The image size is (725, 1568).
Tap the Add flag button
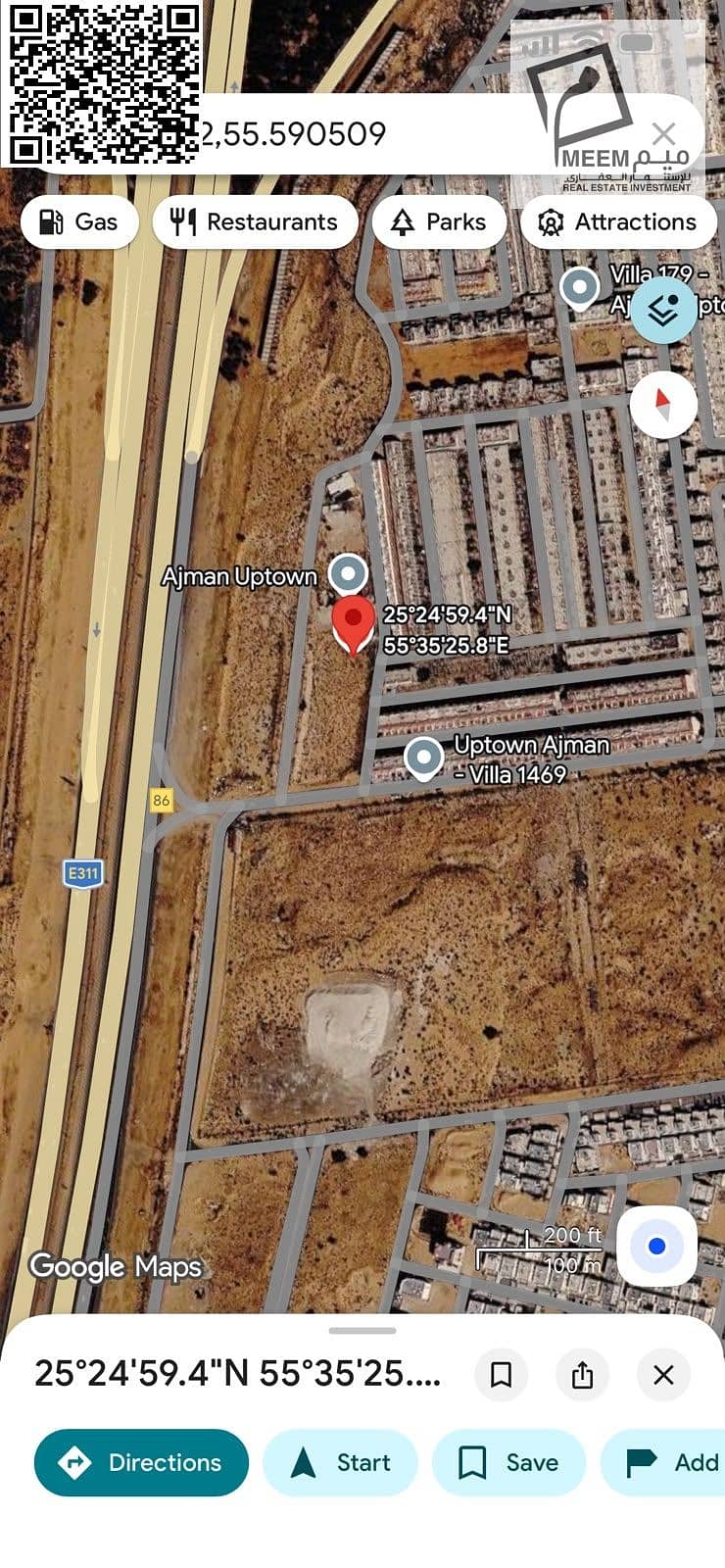(663, 1462)
